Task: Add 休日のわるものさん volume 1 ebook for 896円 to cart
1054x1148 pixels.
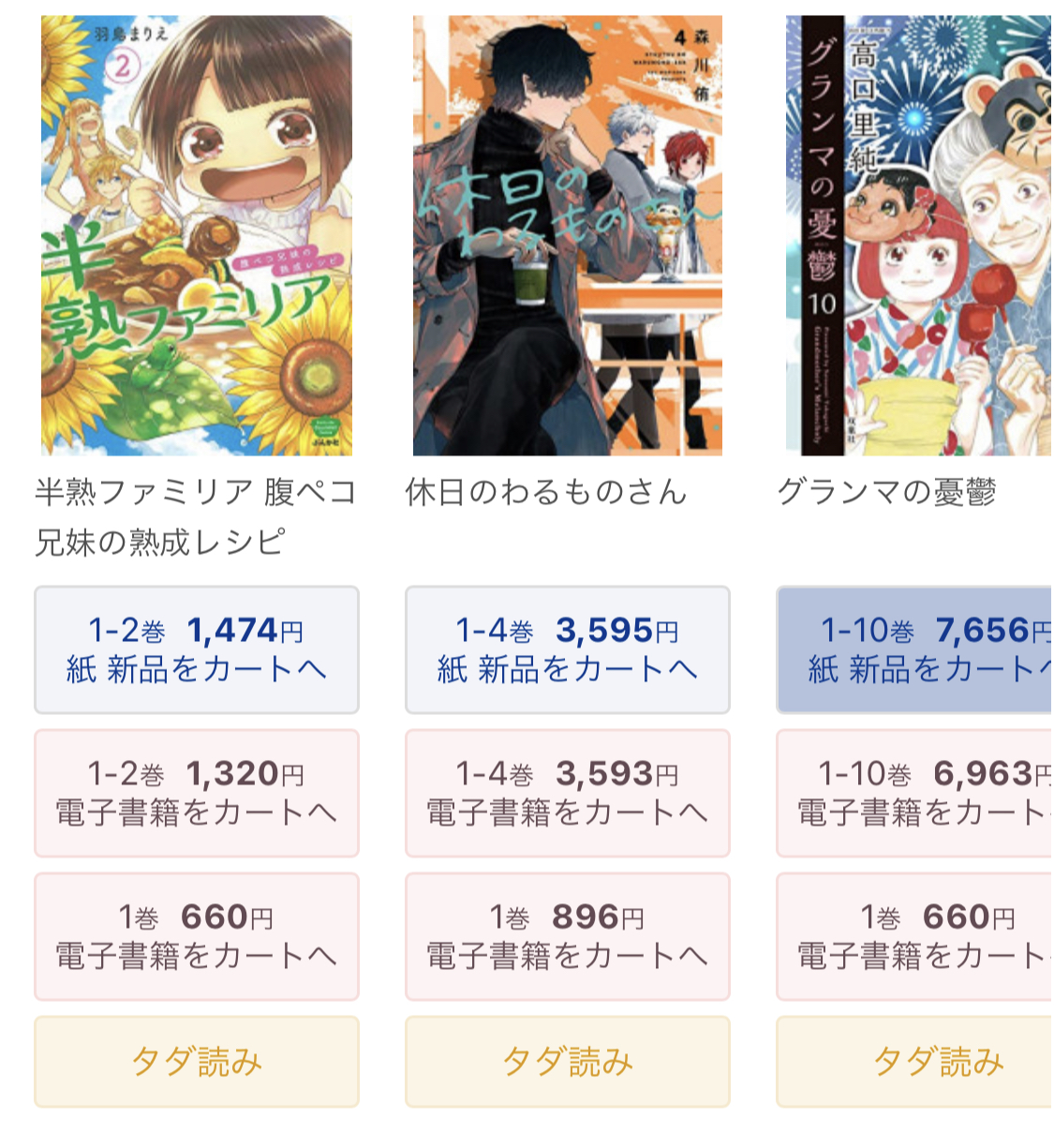Action: 567,936
